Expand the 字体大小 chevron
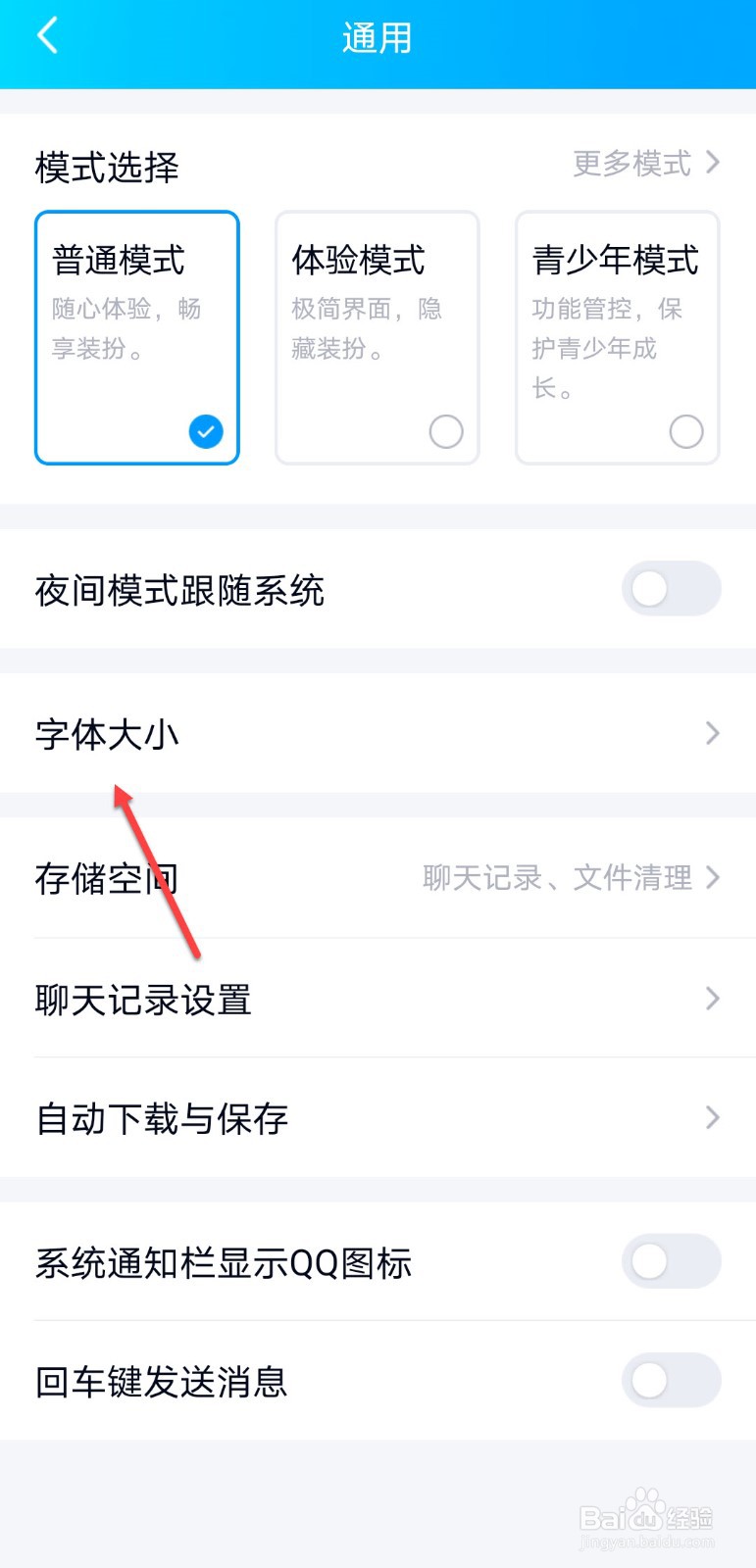 pos(713,733)
